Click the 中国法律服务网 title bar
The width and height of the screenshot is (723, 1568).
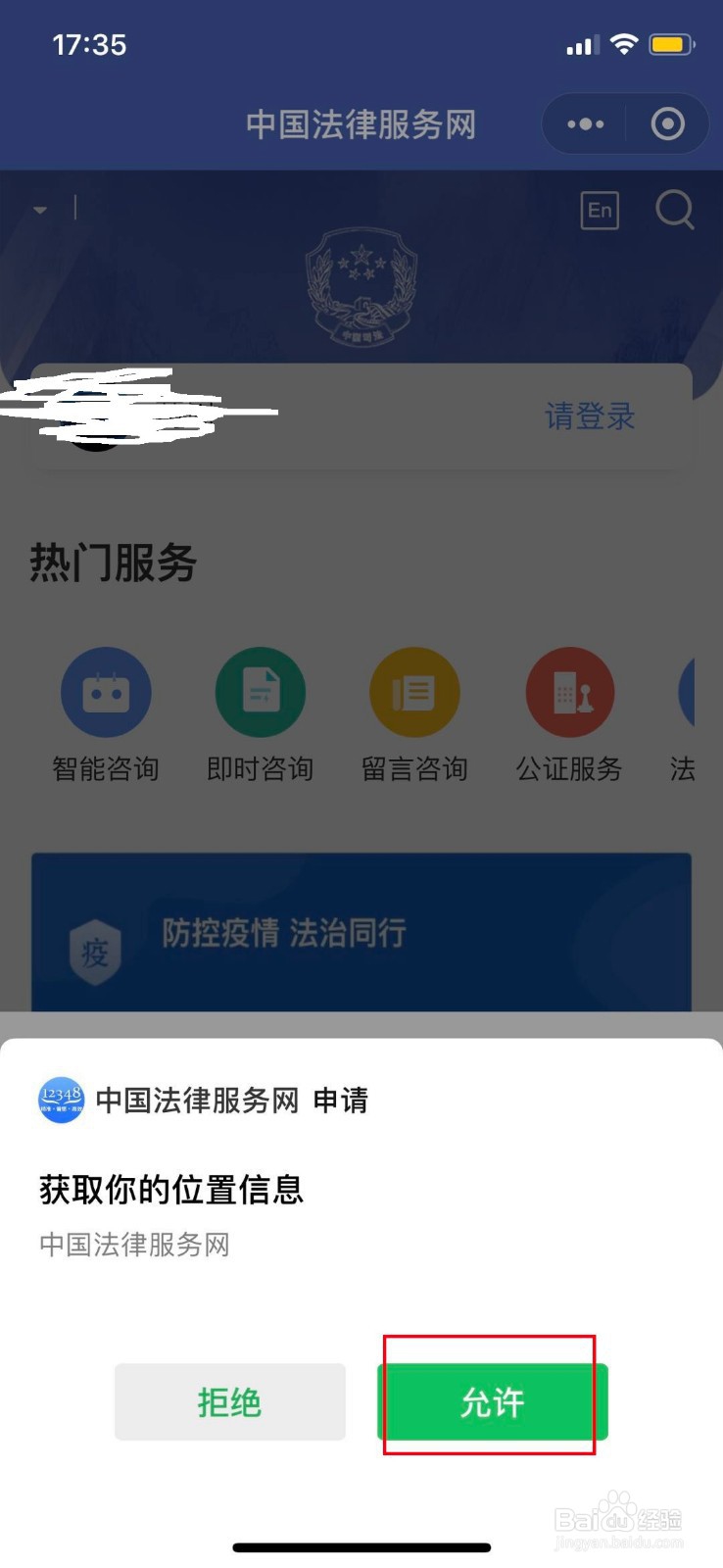click(x=361, y=124)
